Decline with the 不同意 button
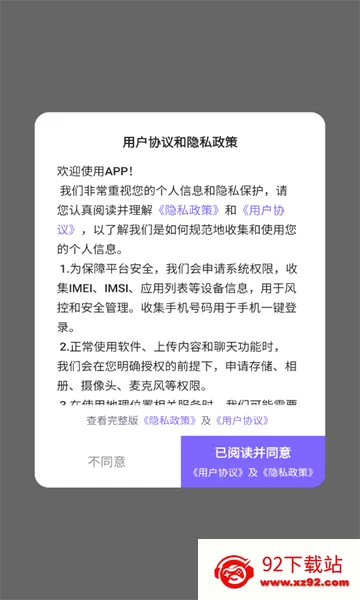 (107, 461)
